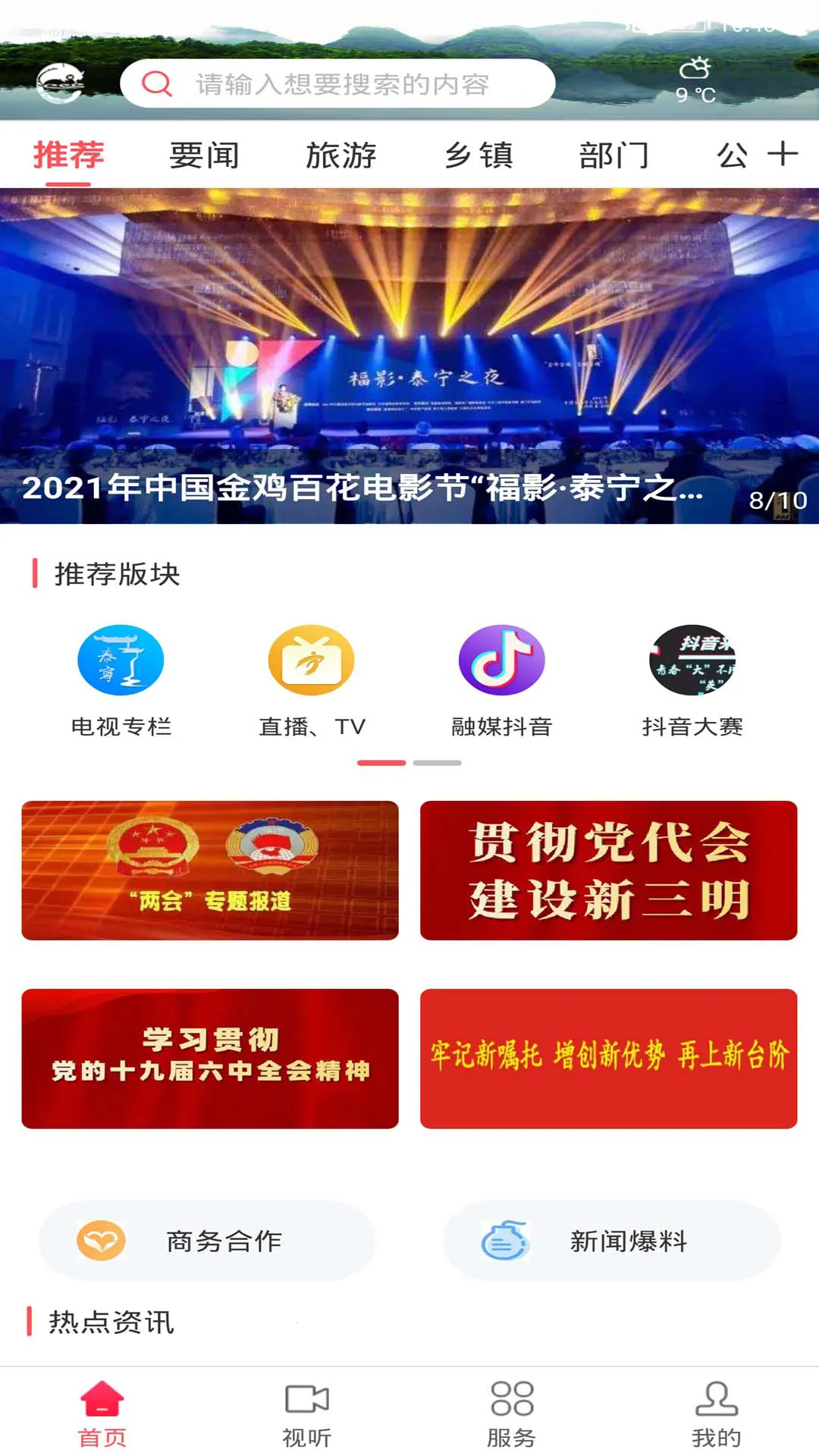
Task: Open the 学习贯彻党的十九届六中全会精神 card
Action: [210, 1059]
